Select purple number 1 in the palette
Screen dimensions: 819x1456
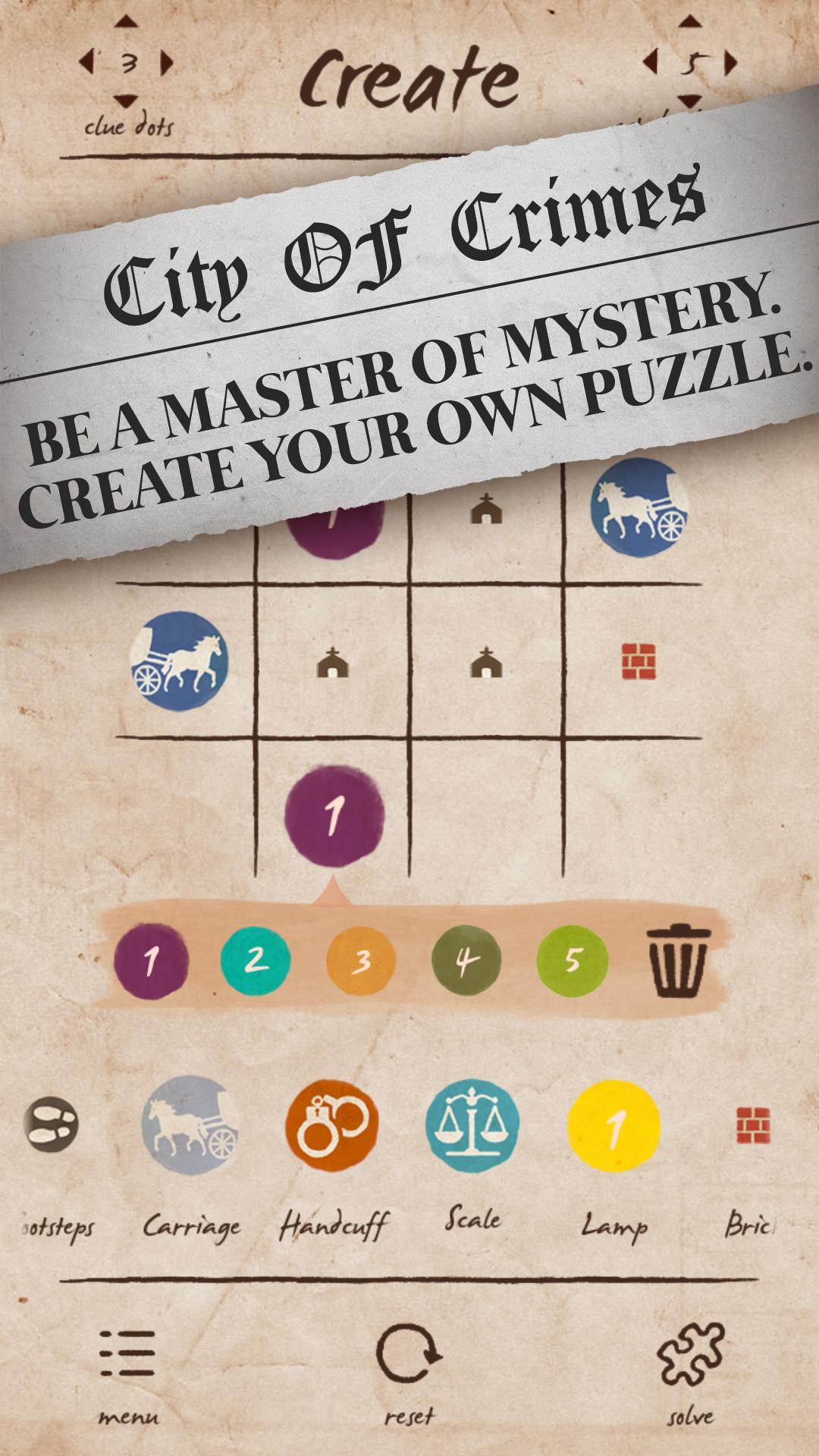click(x=150, y=962)
